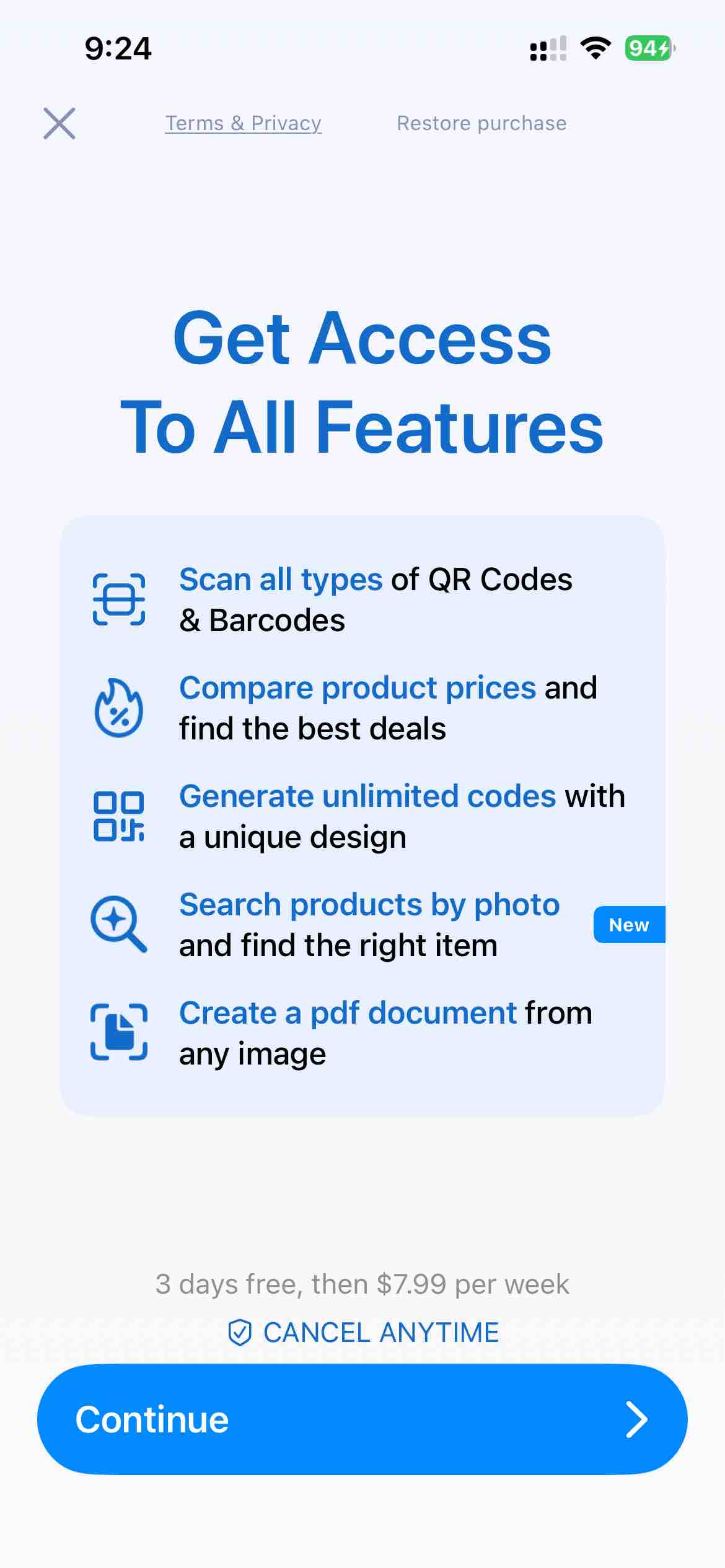Click the flaming price comparison icon

(118, 707)
